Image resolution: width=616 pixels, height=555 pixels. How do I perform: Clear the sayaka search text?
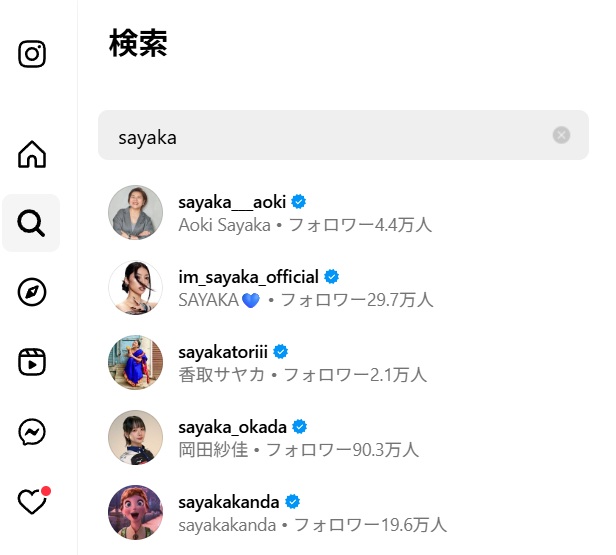tap(561, 135)
